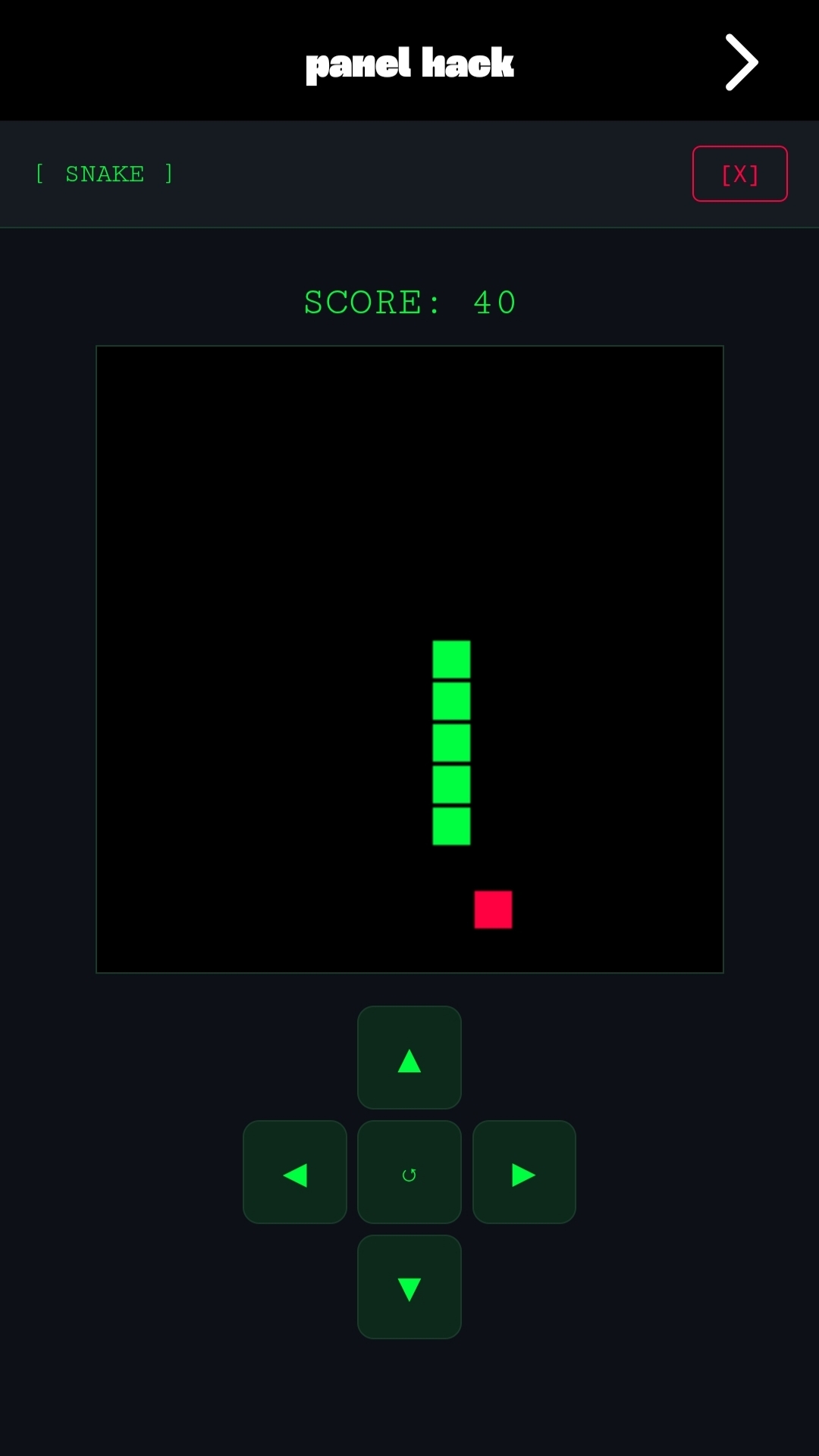Turn the snake right with the right arrow

pyautogui.click(x=524, y=1172)
